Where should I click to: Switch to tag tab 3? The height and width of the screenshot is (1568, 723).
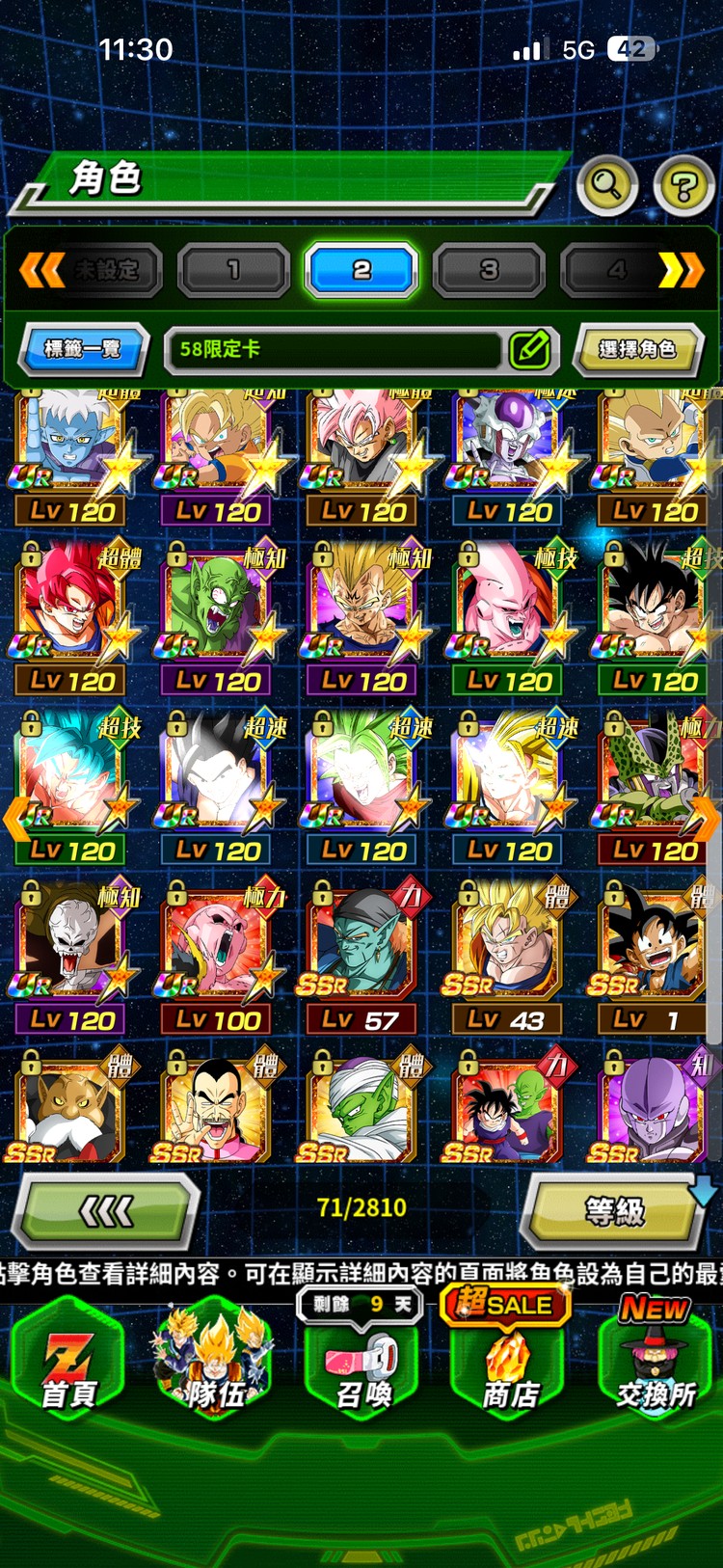(489, 270)
